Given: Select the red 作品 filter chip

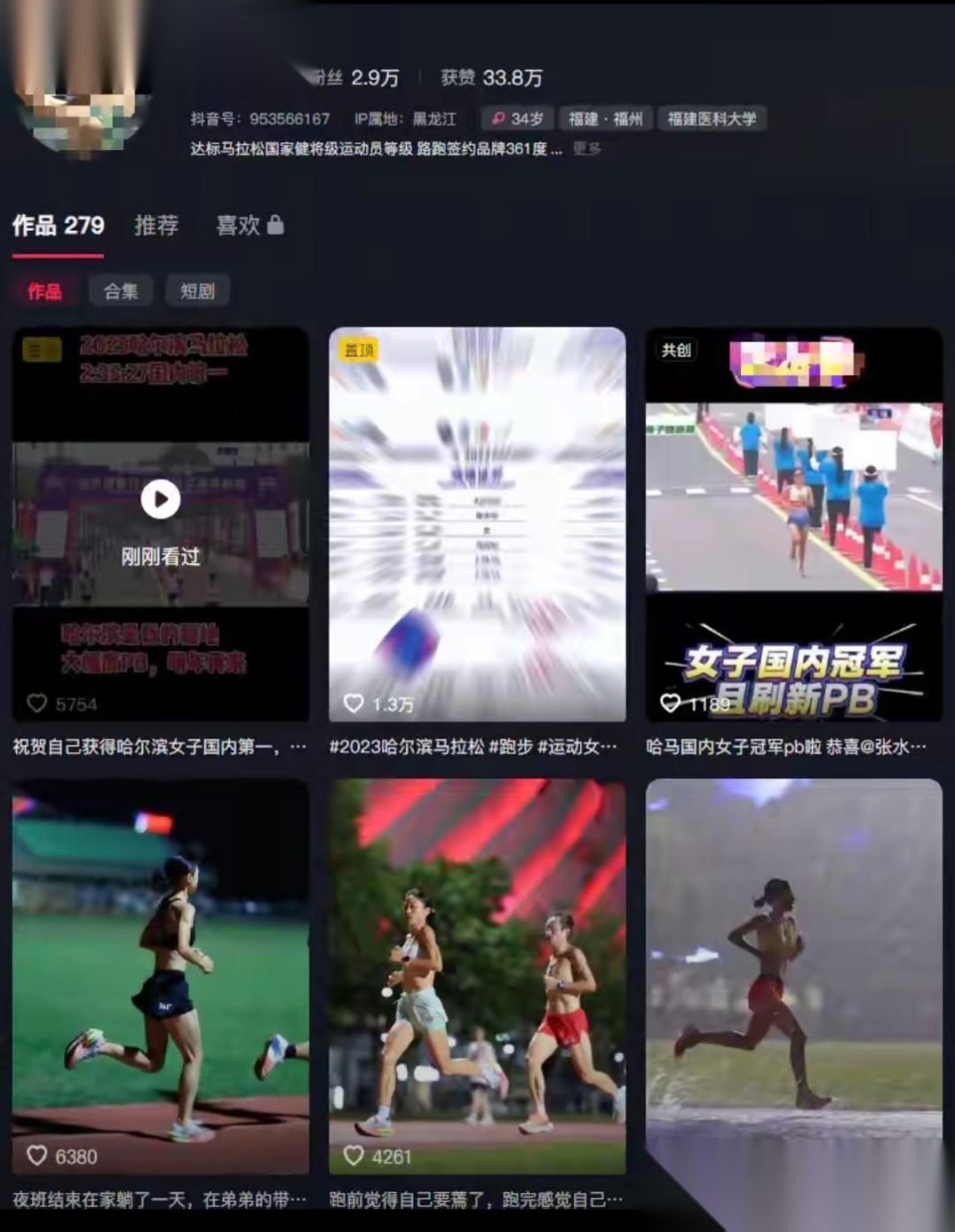Looking at the screenshot, I should (x=44, y=291).
